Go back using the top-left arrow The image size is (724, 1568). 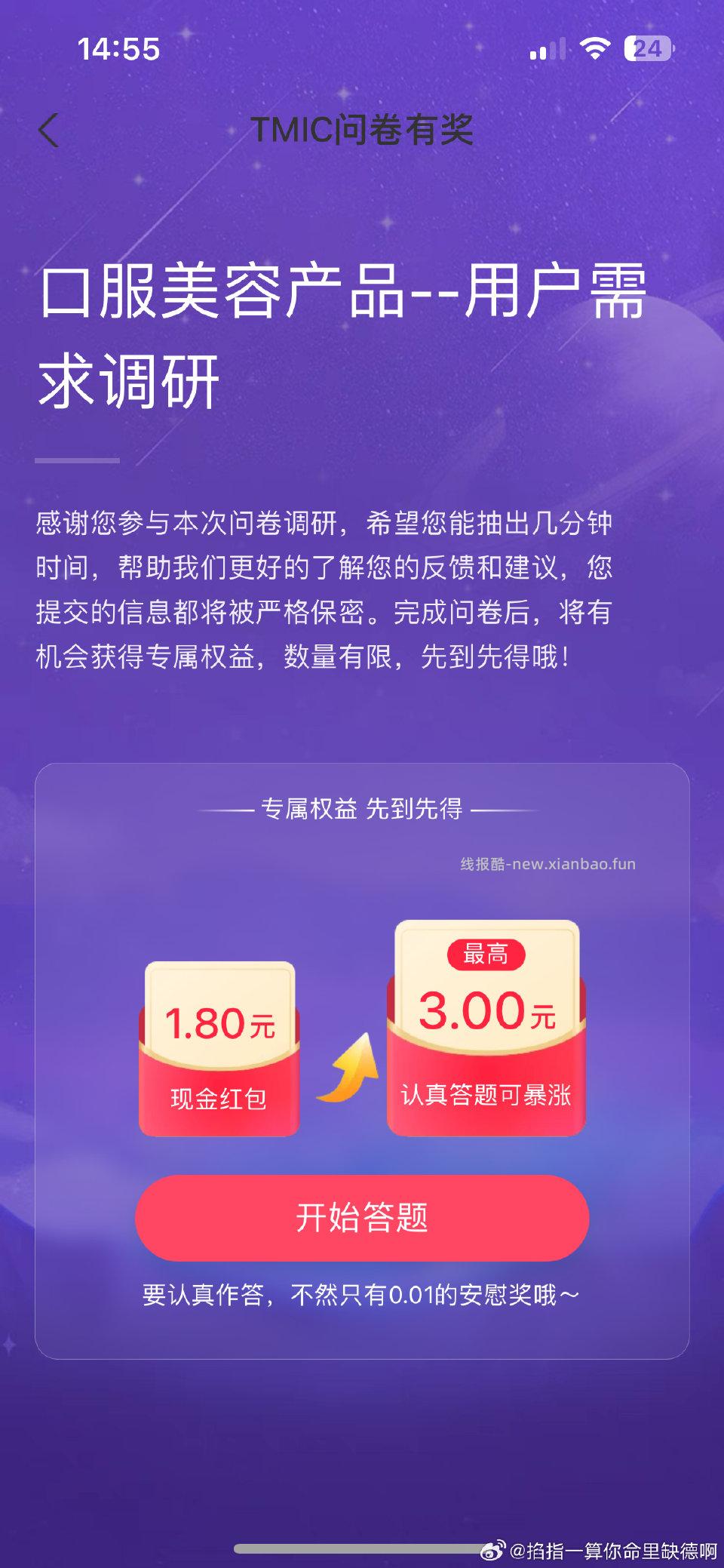click(48, 130)
